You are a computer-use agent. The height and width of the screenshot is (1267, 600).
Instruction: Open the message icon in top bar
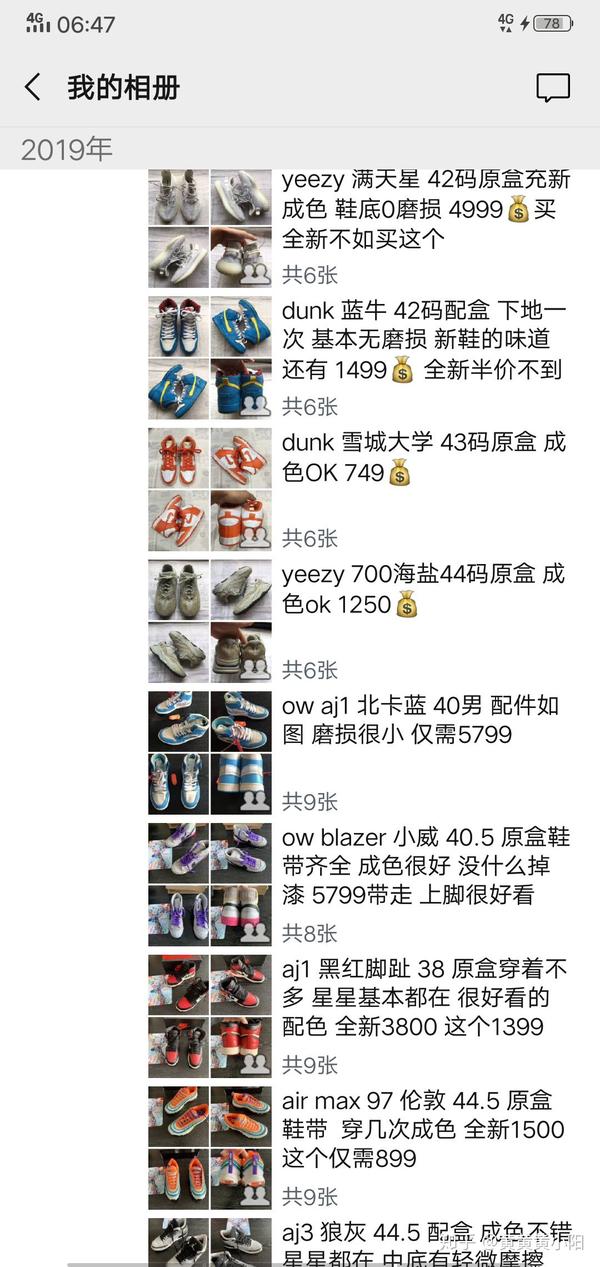click(553, 87)
